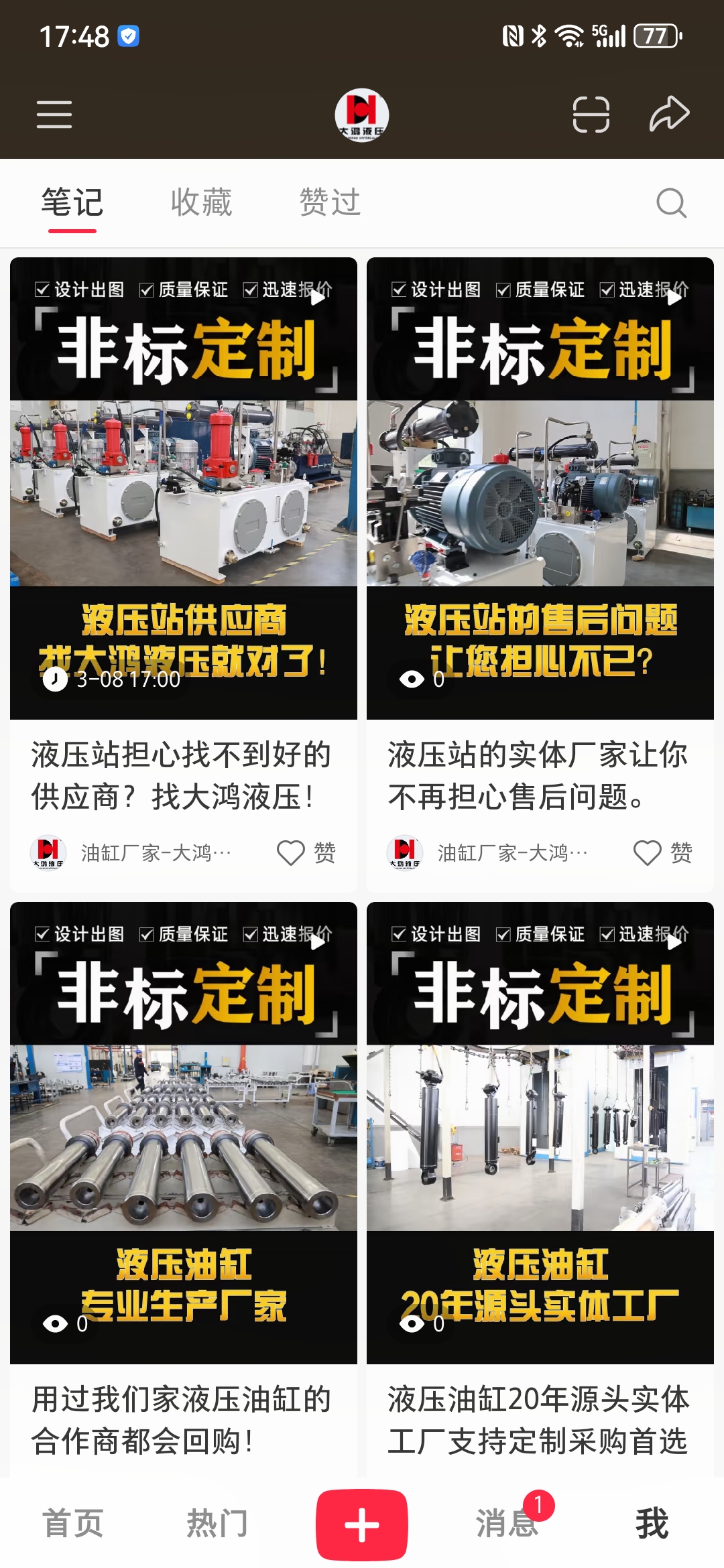
Task: Create a new post with the plus button
Action: [x=362, y=1524]
